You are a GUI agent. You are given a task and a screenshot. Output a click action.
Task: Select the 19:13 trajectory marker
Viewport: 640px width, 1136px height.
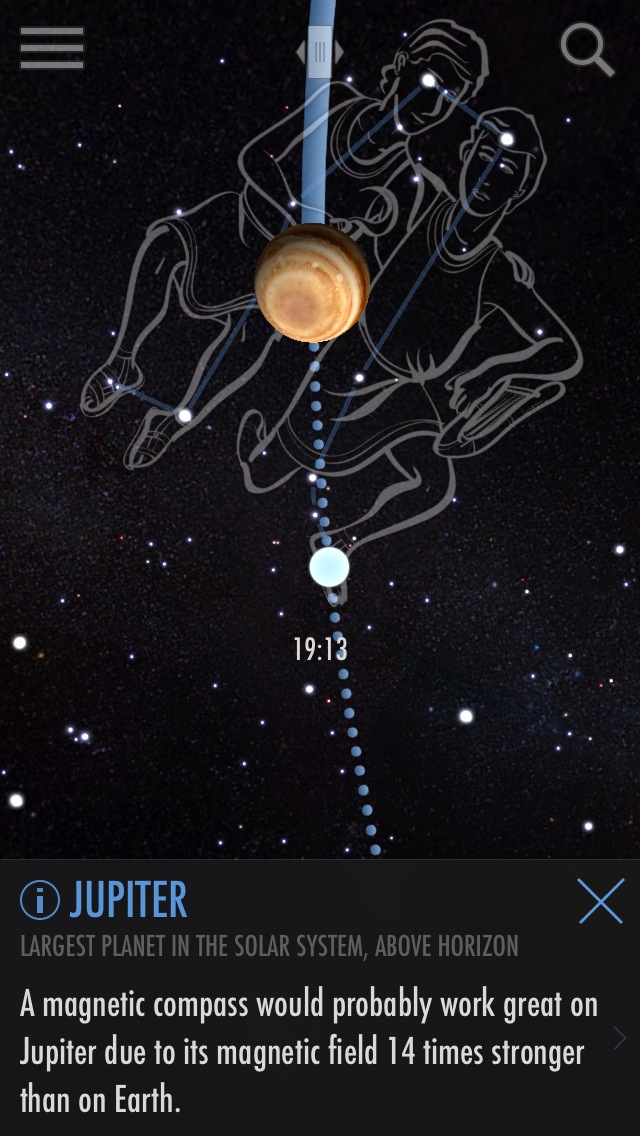pyautogui.click(x=329, y=567)
